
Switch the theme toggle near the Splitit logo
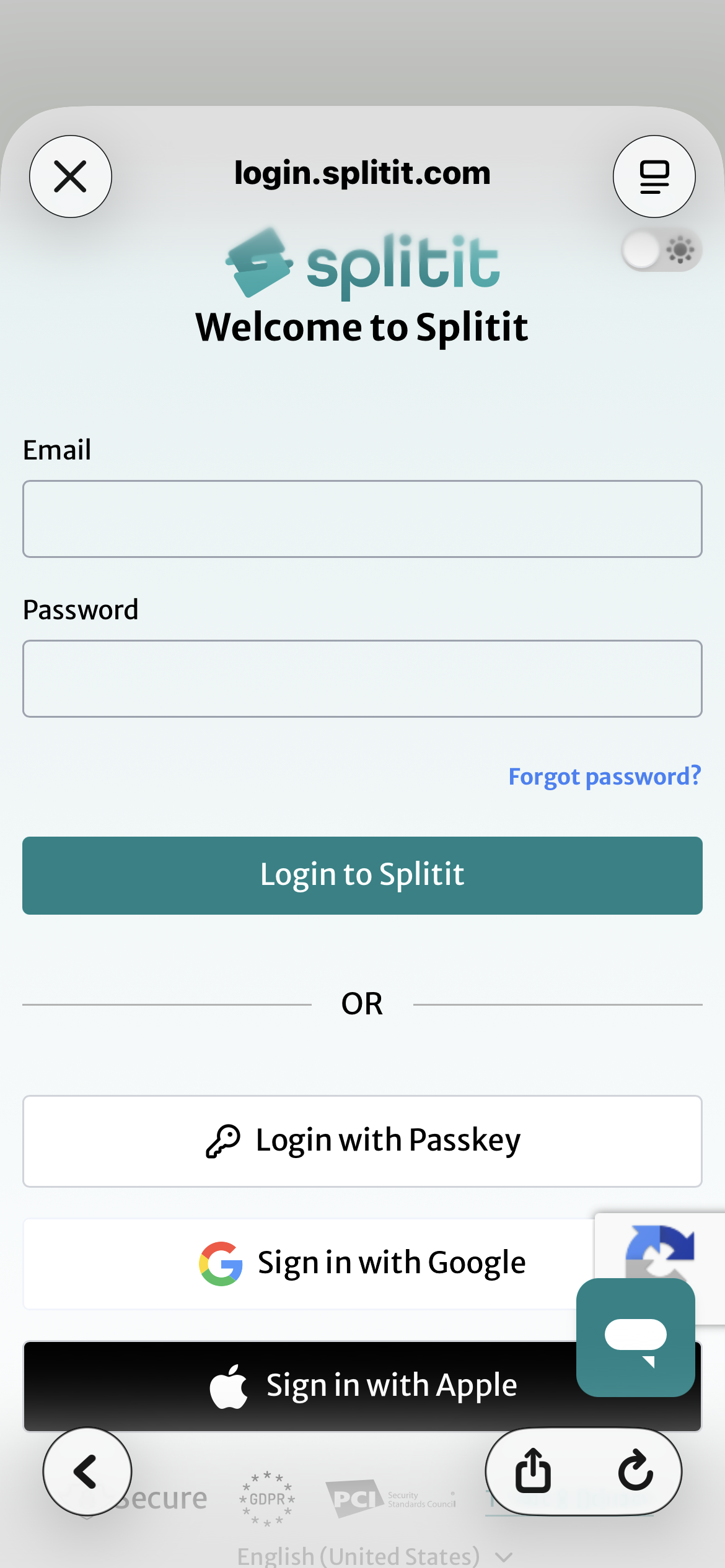(660, 249)
